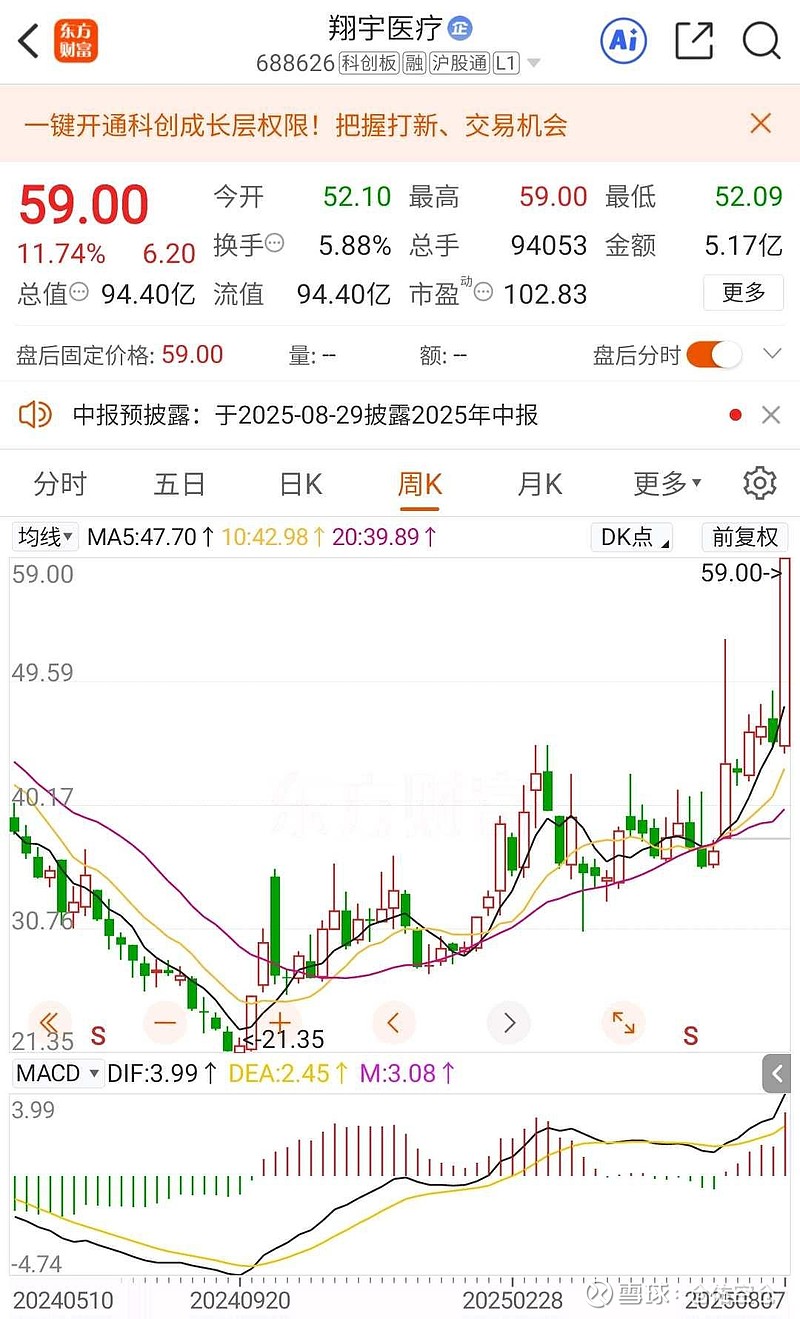
Task: Tap the 更多 button for more quote data
Action: point(743,292)
